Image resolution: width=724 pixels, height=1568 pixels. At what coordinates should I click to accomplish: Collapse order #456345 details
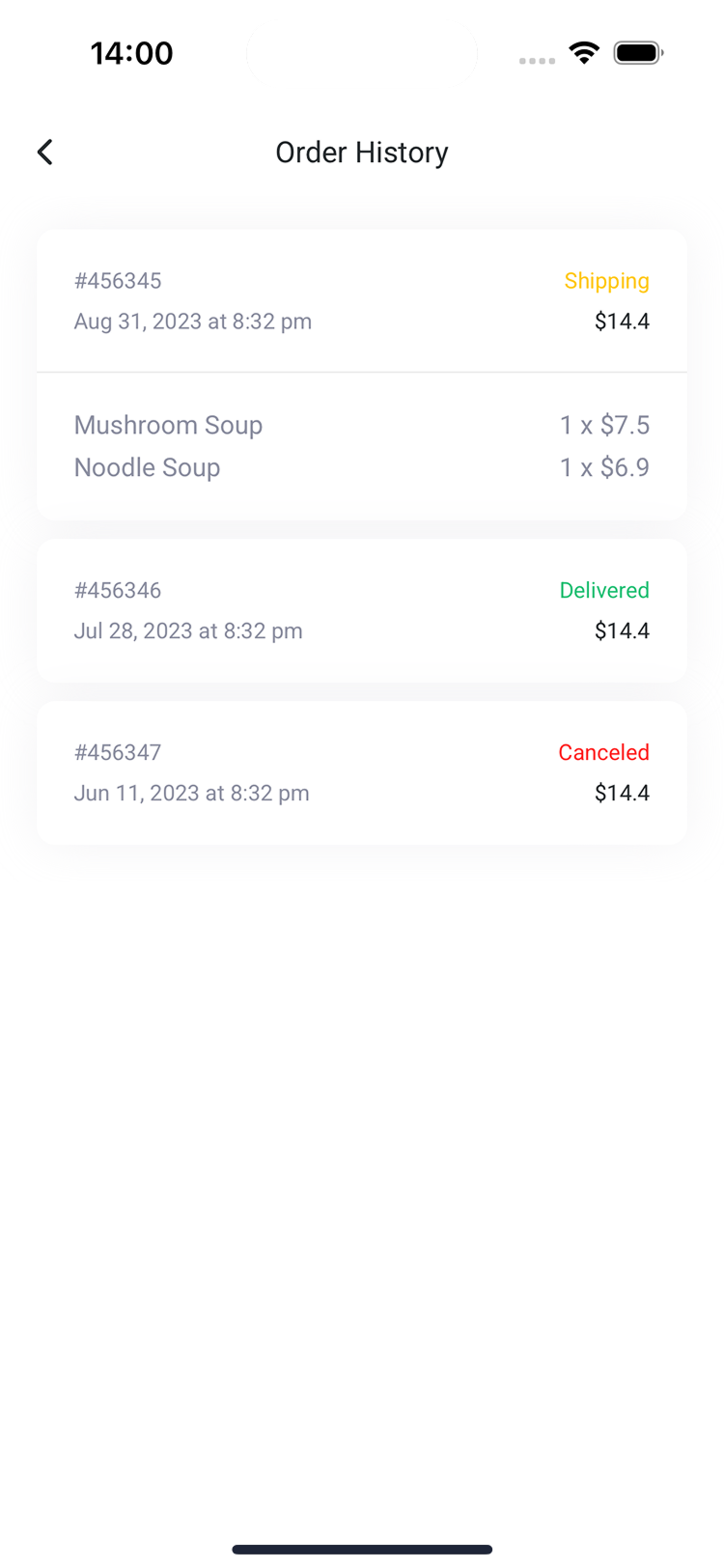[361, 300]
